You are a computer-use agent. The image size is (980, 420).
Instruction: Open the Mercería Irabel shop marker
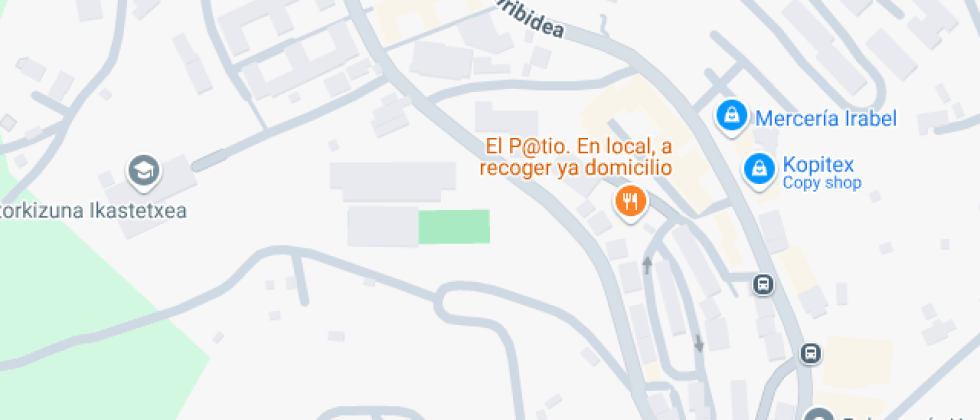click(733, 115)
